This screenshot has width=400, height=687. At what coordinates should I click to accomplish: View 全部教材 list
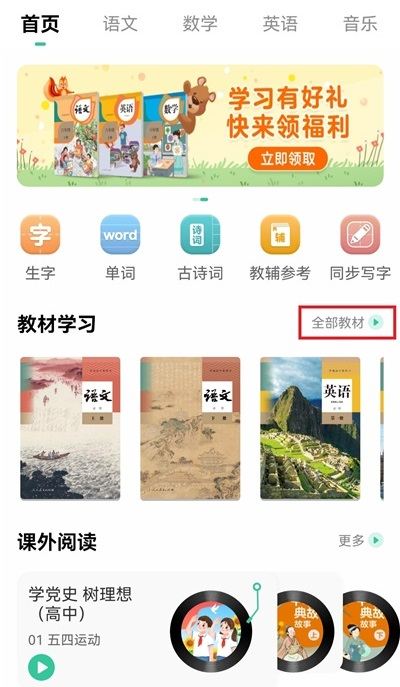tap(347, 323)
